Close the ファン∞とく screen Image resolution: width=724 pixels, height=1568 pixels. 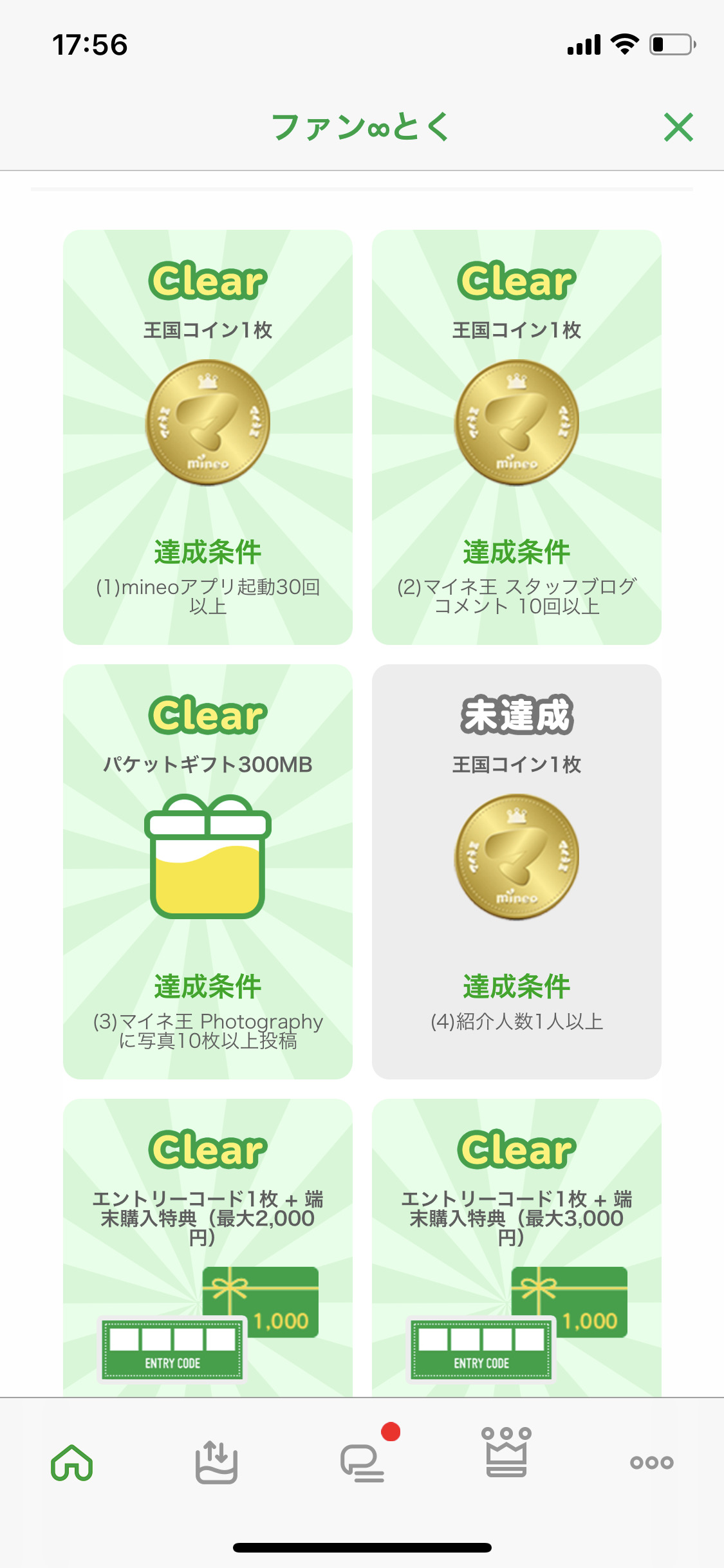[x=678, y=127]
